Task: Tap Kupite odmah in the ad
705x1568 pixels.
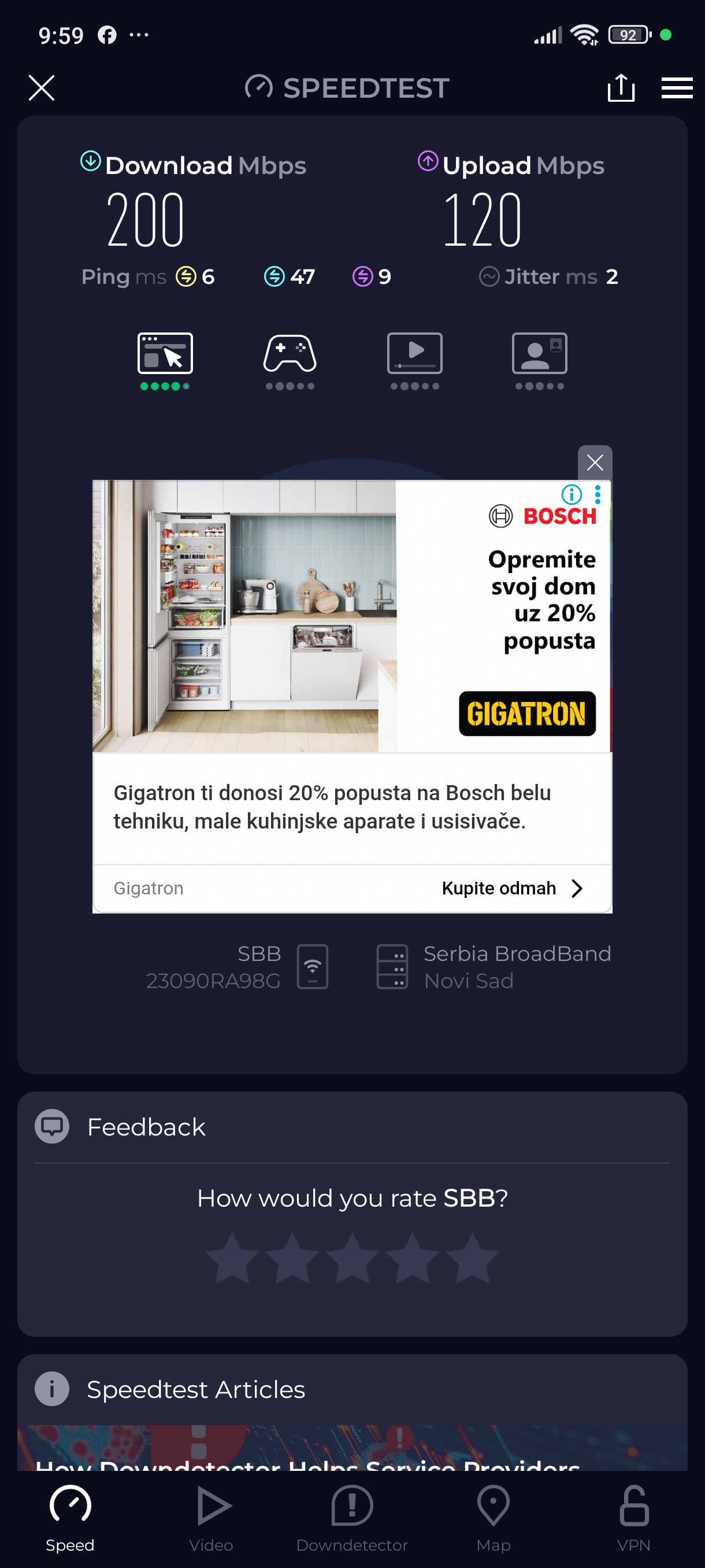Action: [512, 888]
